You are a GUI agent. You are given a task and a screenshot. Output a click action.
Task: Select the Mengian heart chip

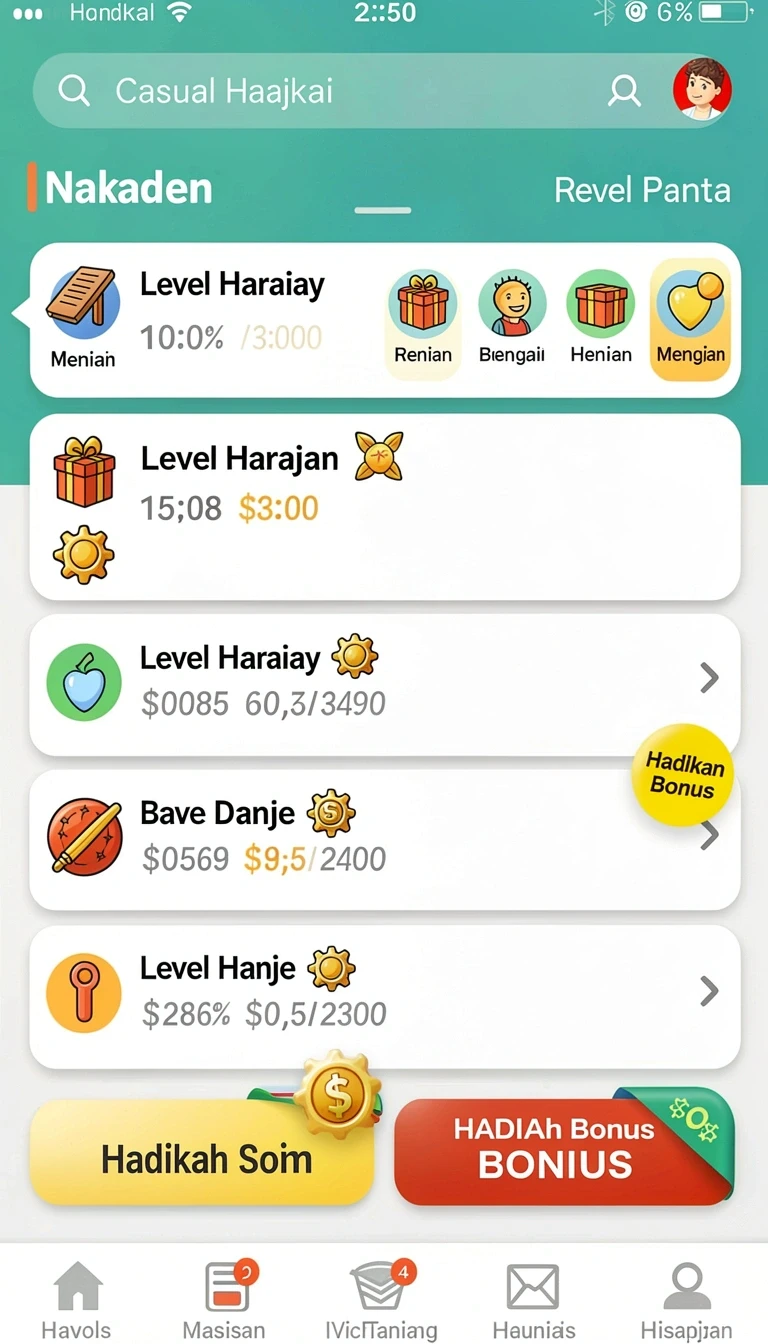point(691,319)
